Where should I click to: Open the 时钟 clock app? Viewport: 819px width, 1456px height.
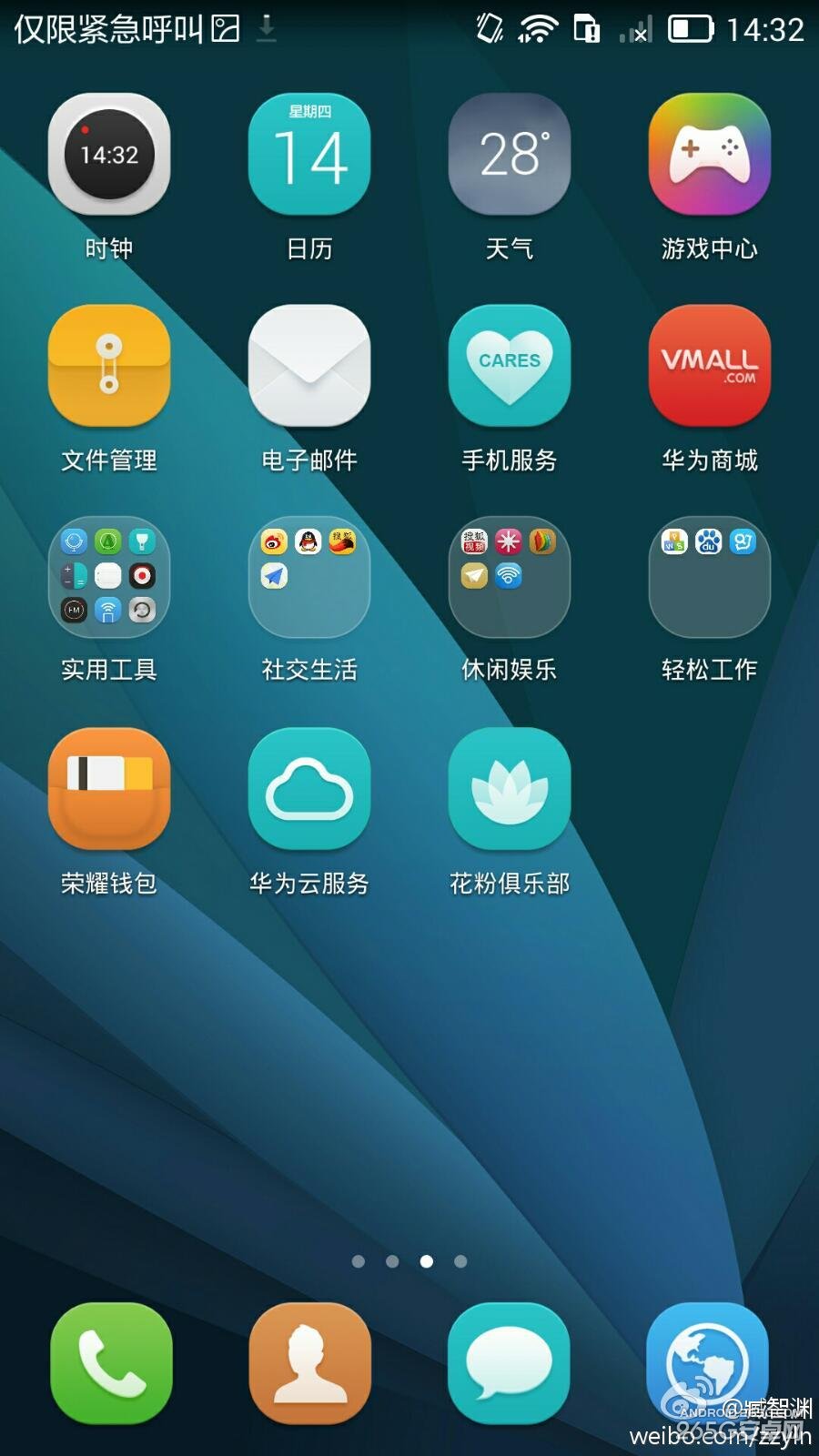coord(109,156)
